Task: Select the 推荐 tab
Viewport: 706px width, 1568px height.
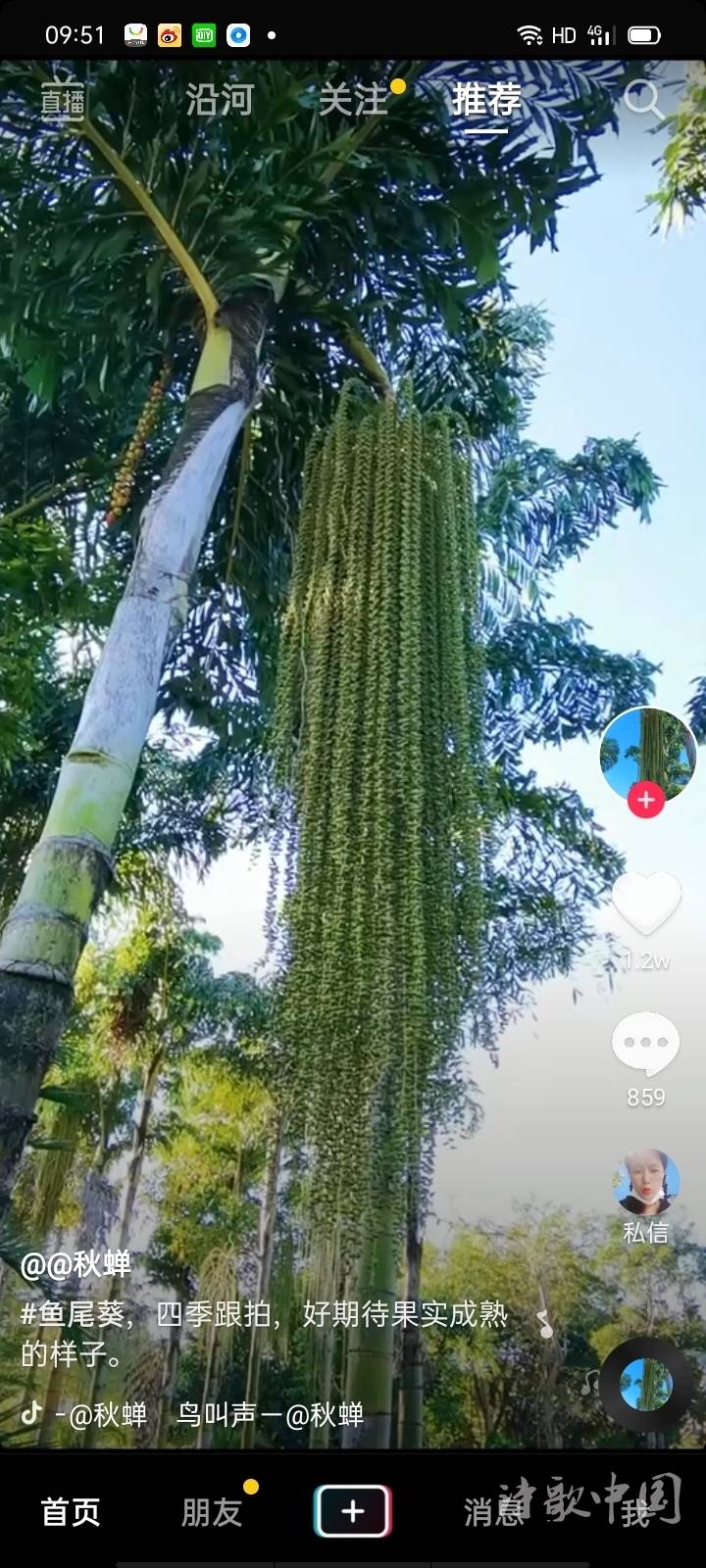Action: coord(486,99)
